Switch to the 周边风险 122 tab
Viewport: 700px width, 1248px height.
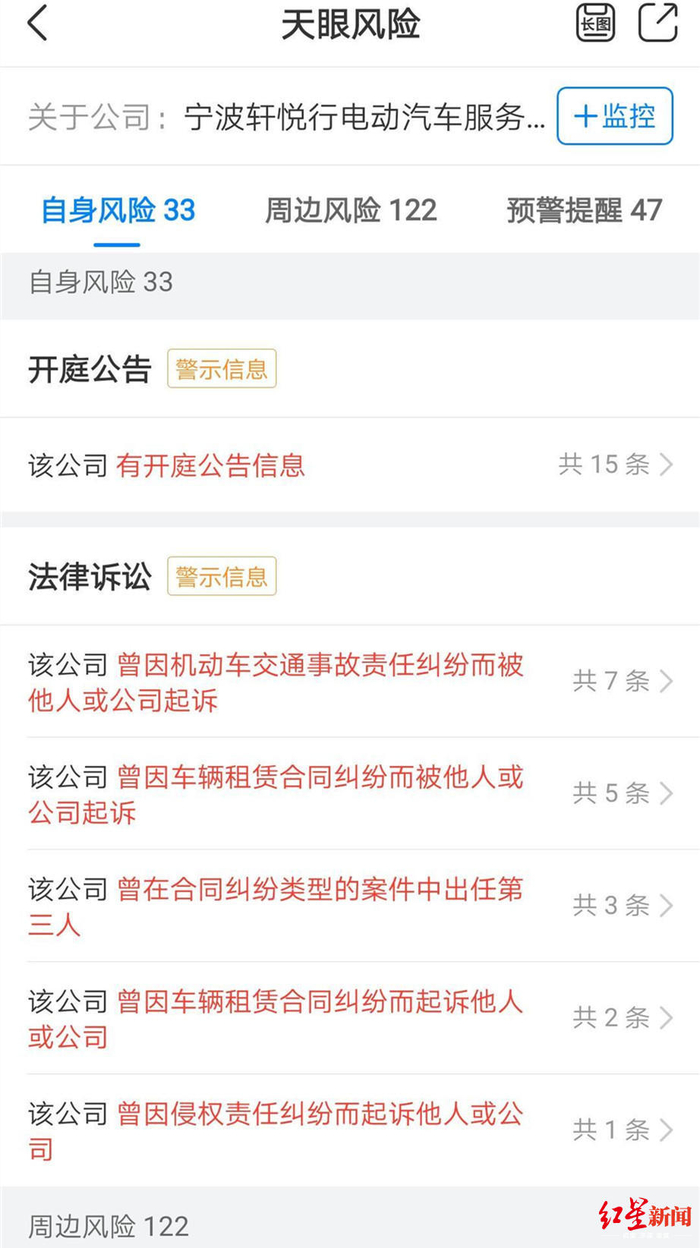point(350,211)
